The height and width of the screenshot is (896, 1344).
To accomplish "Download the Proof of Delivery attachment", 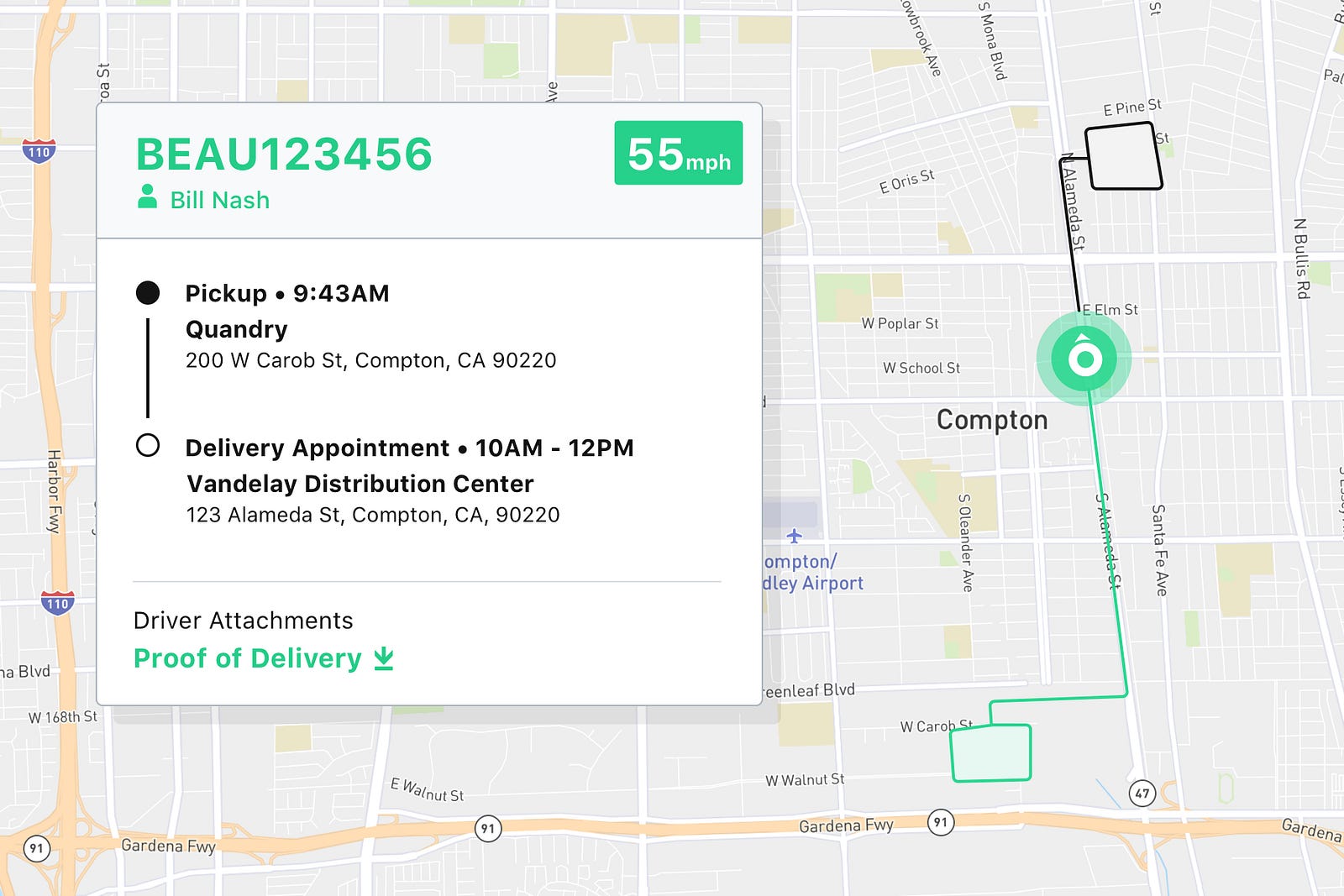I will tap(264, 658).
